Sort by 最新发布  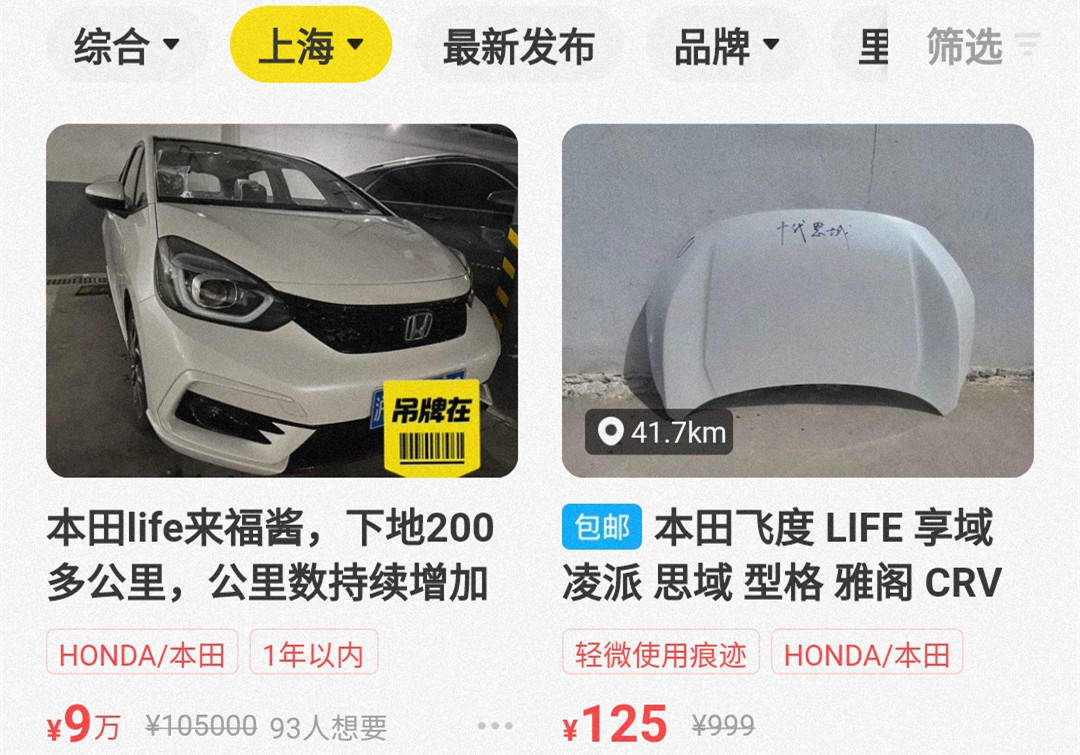[x=518, y=46]
